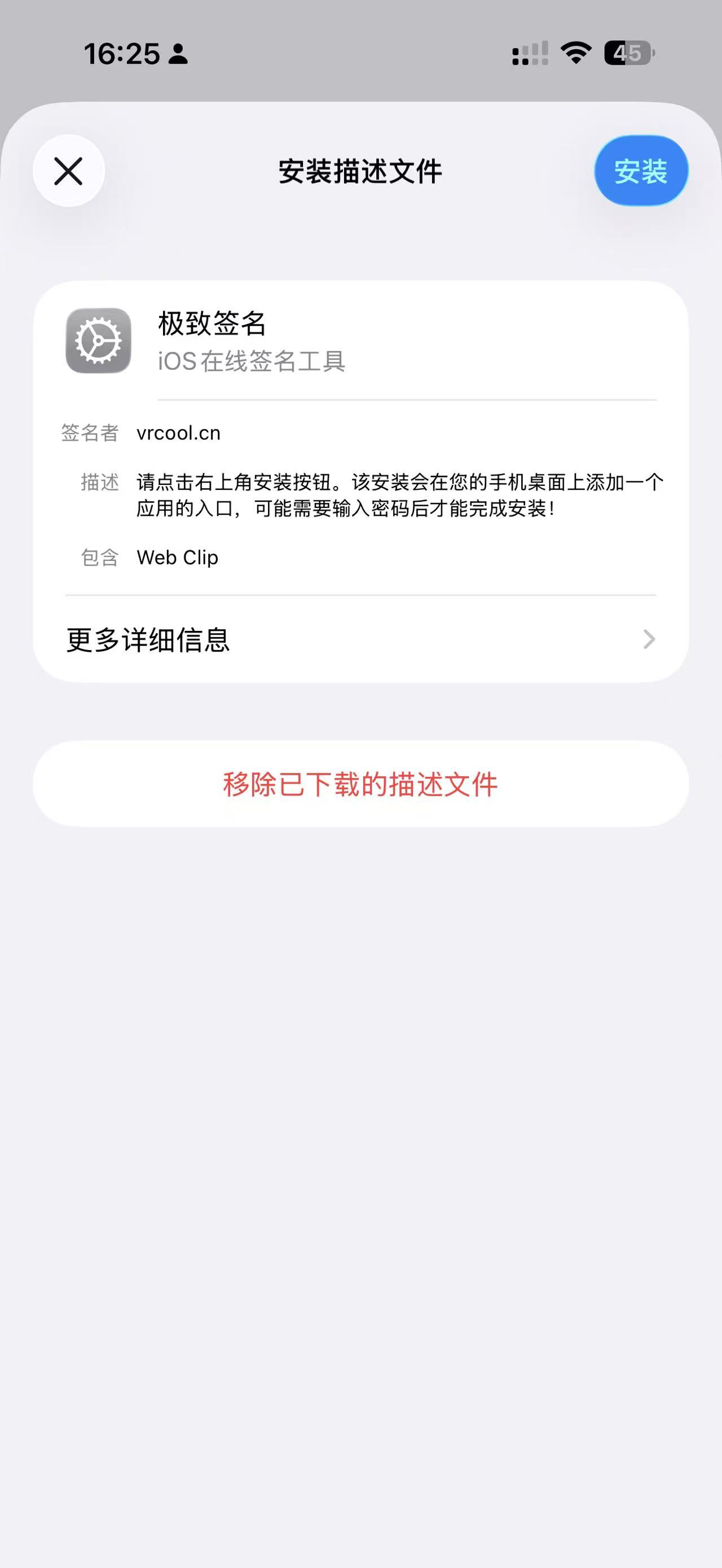This screenshot has height=1568, width=722.
Task: Tap the battery indicator showing 45
Action: (x=627, y=55)
